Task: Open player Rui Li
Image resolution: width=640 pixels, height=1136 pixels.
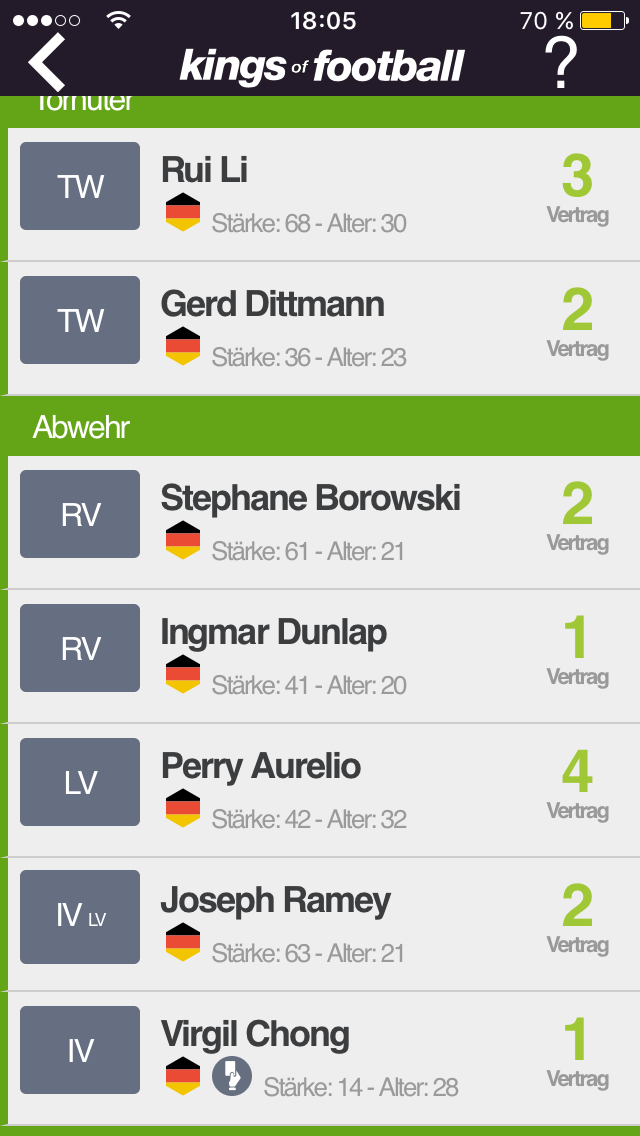Action: click(320, 195)
